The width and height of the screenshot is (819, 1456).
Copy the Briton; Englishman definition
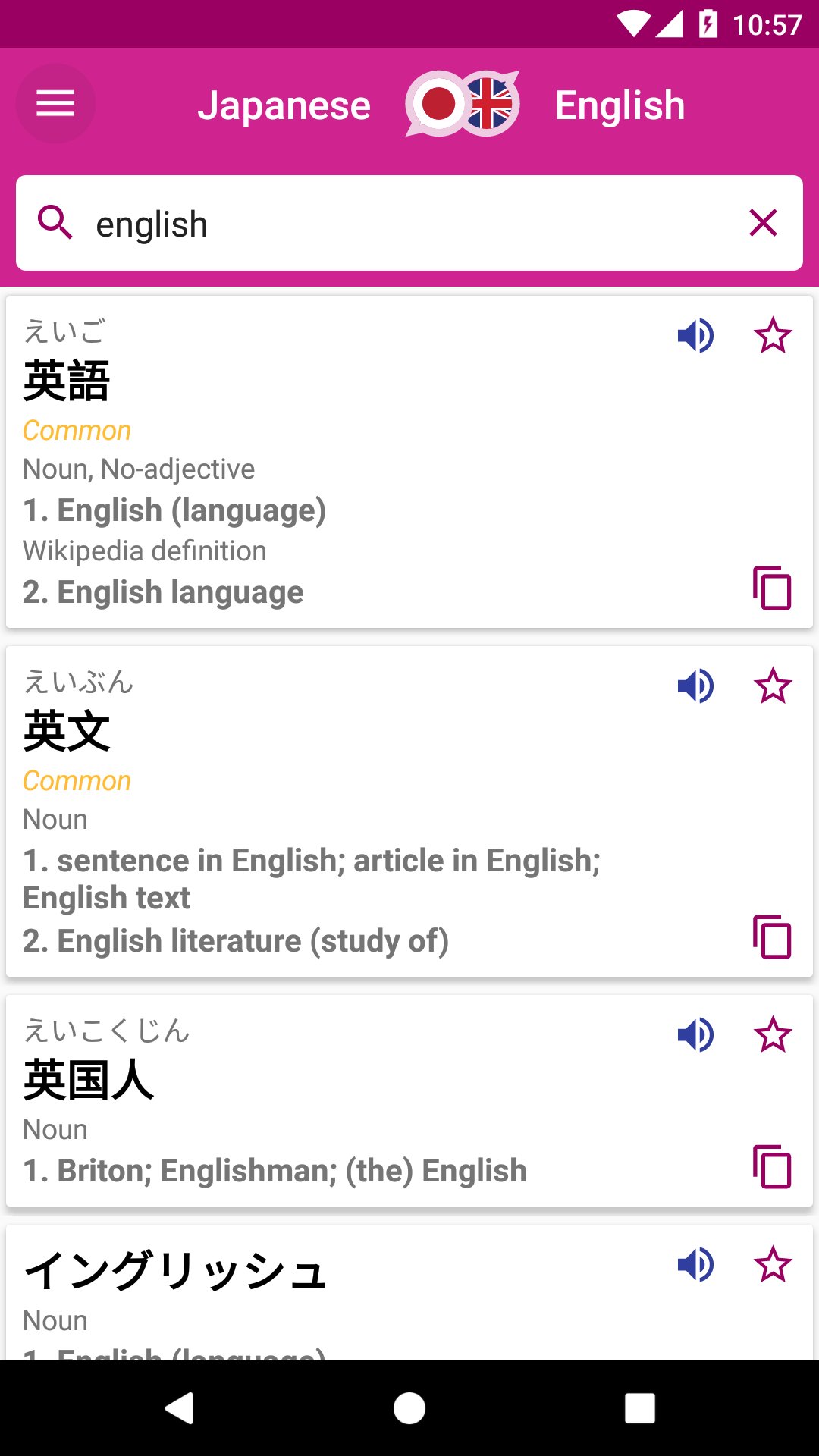pos(771,1169)
